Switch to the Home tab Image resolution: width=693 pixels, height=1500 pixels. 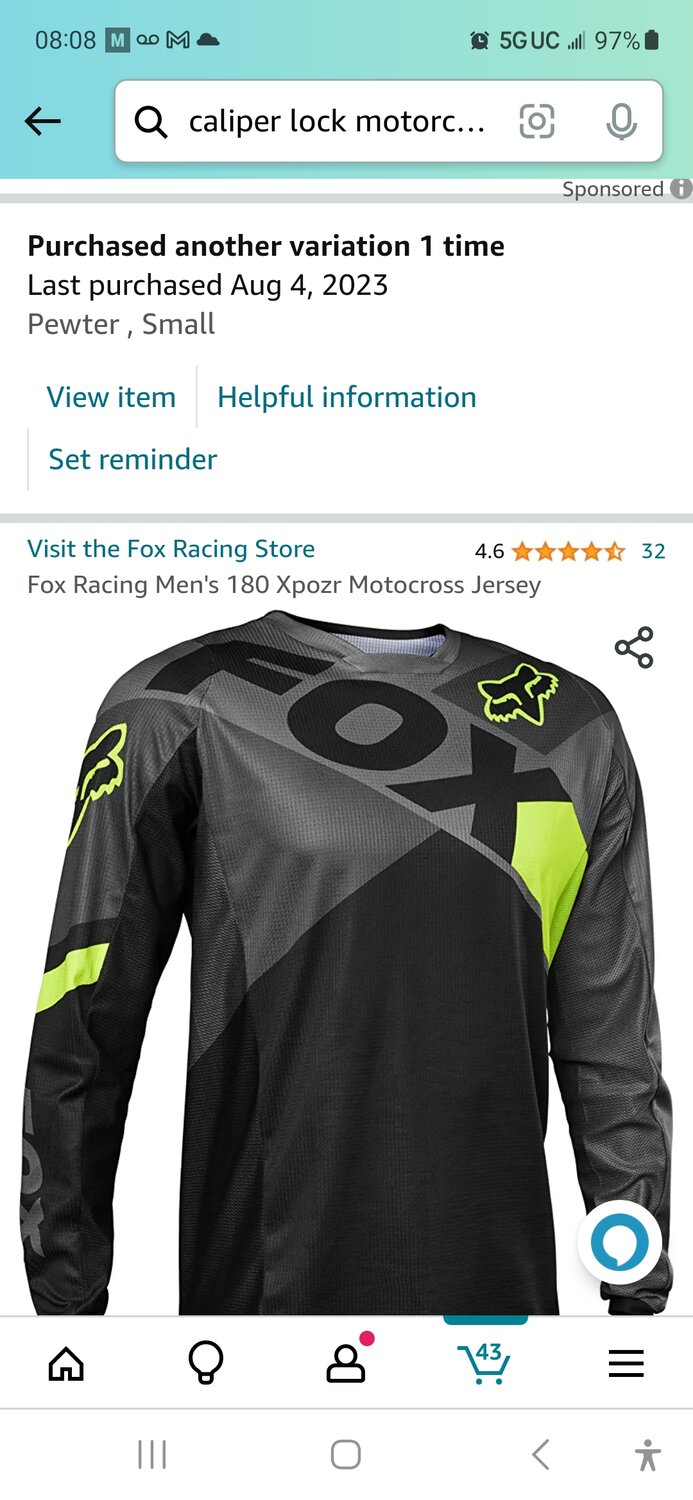point(67,1364)
